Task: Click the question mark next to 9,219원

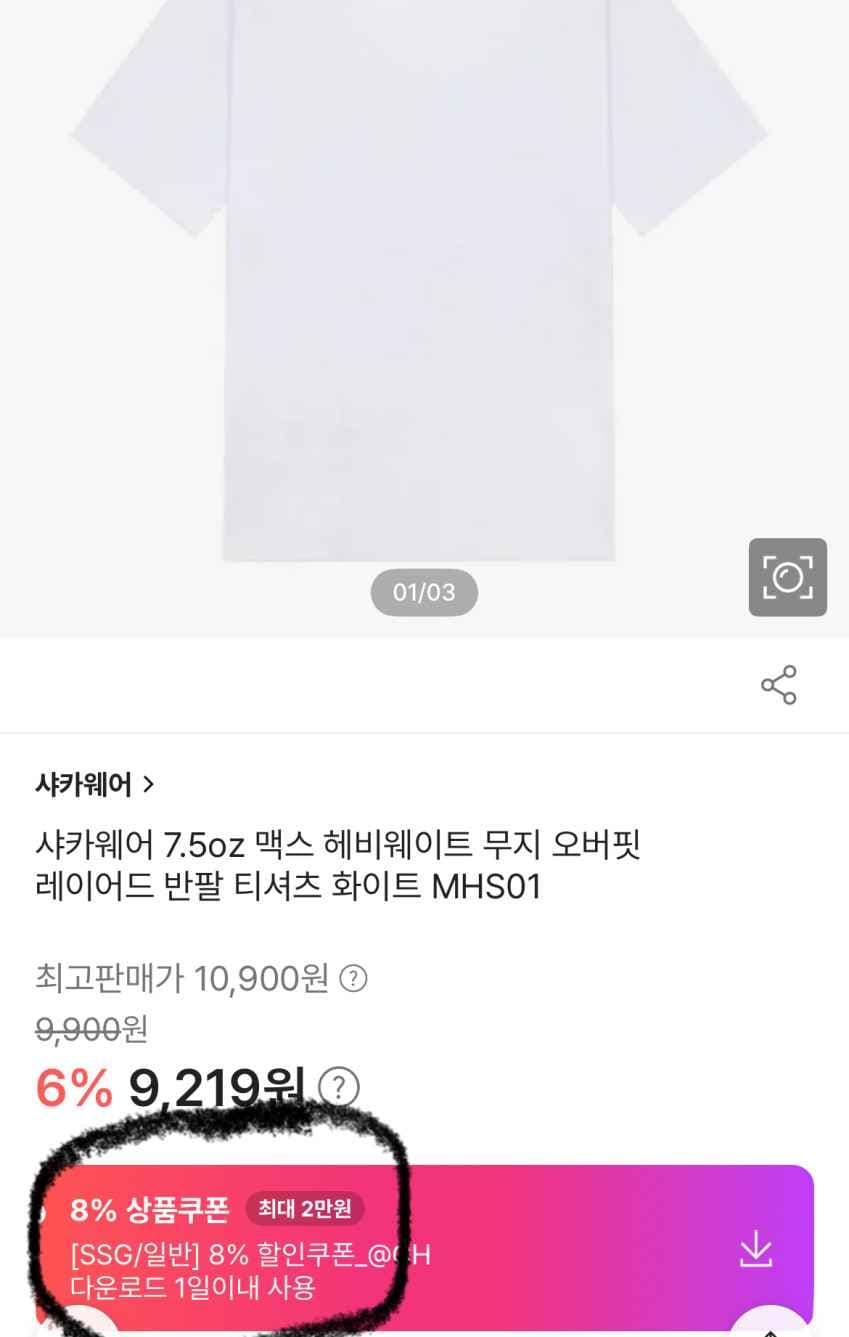Action: coord(338,1088)
